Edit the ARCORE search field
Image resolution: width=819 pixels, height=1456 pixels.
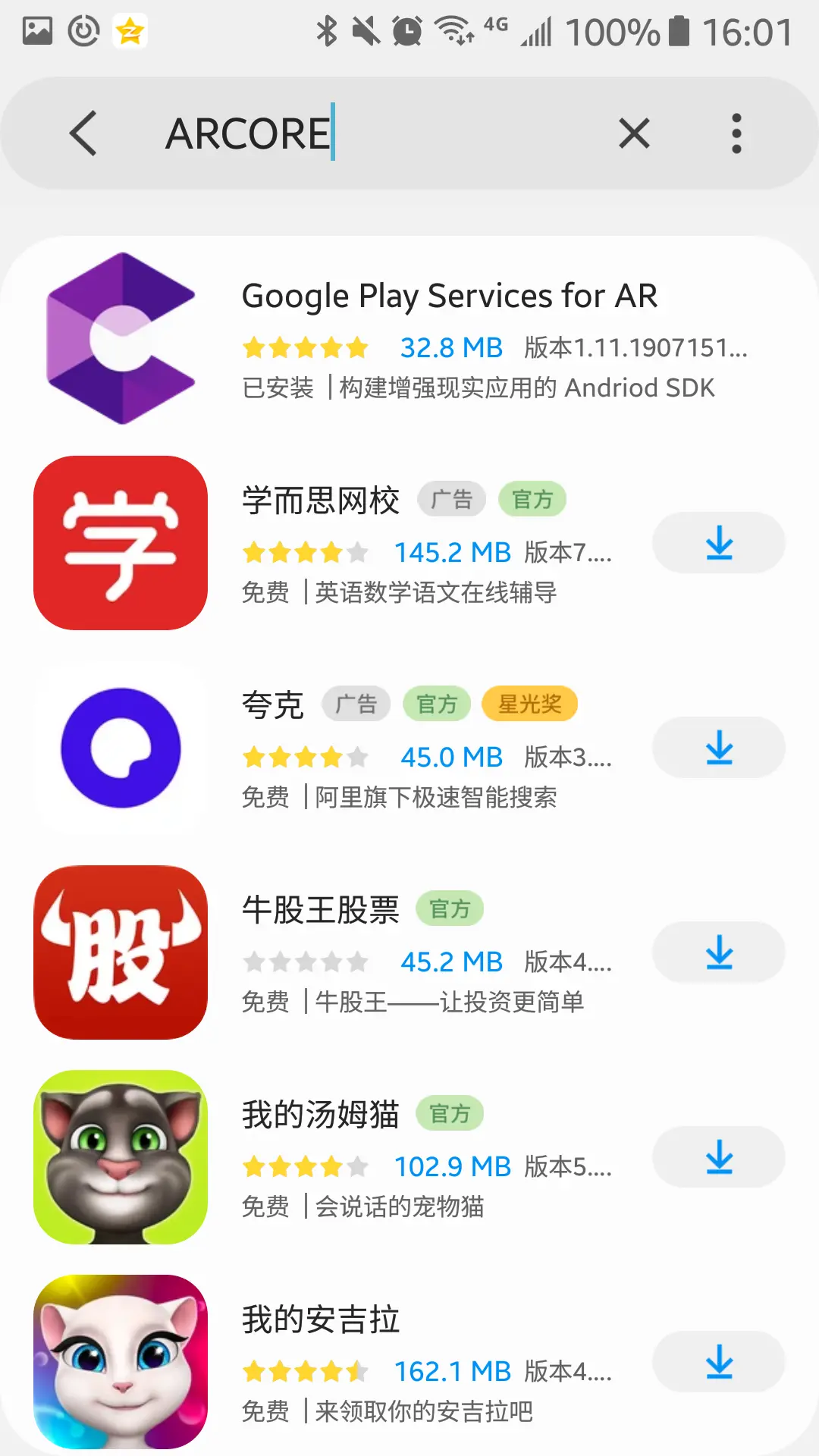click(379, 133)
